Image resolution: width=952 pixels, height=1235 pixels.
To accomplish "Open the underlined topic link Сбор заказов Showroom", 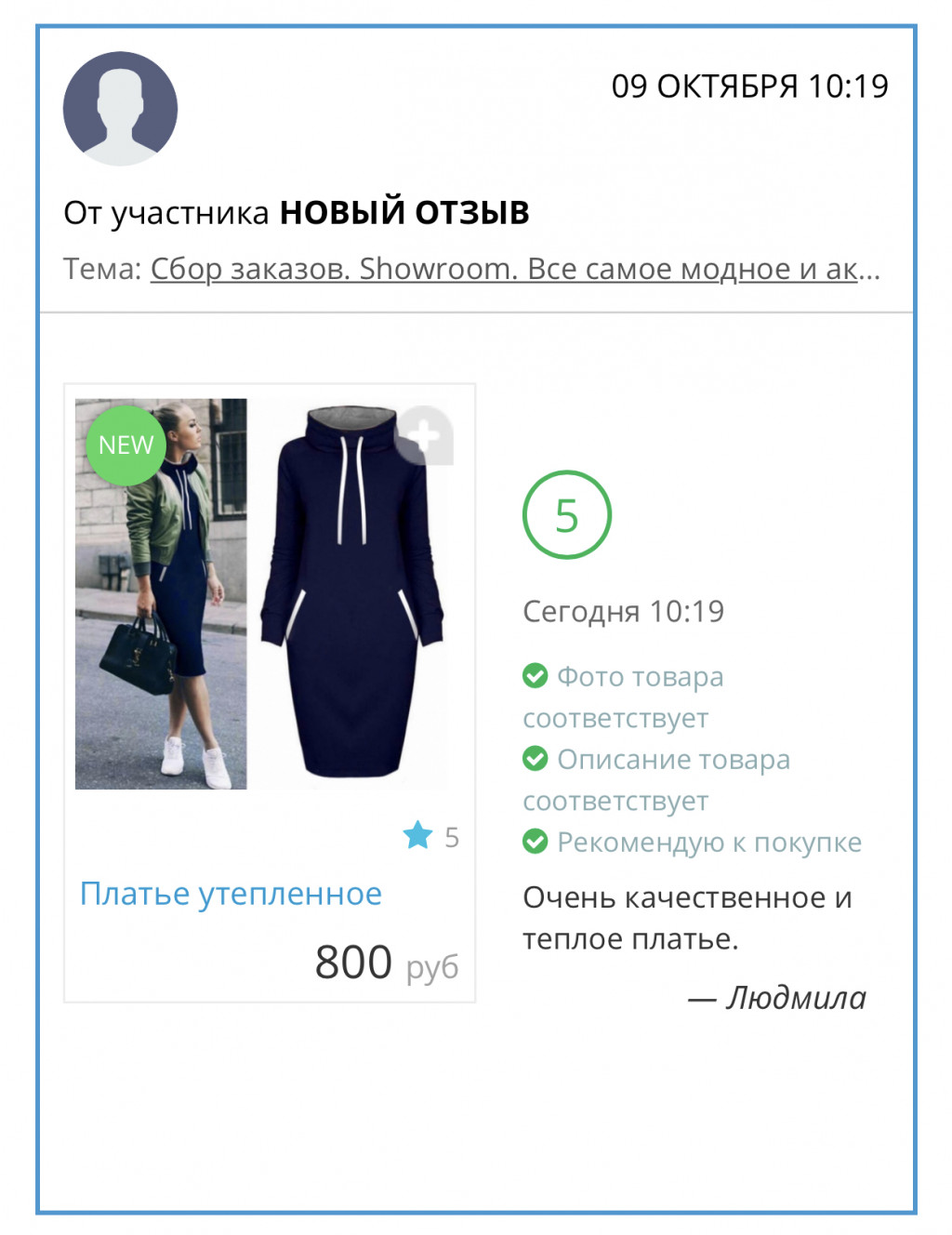I will tap(513, 269).
